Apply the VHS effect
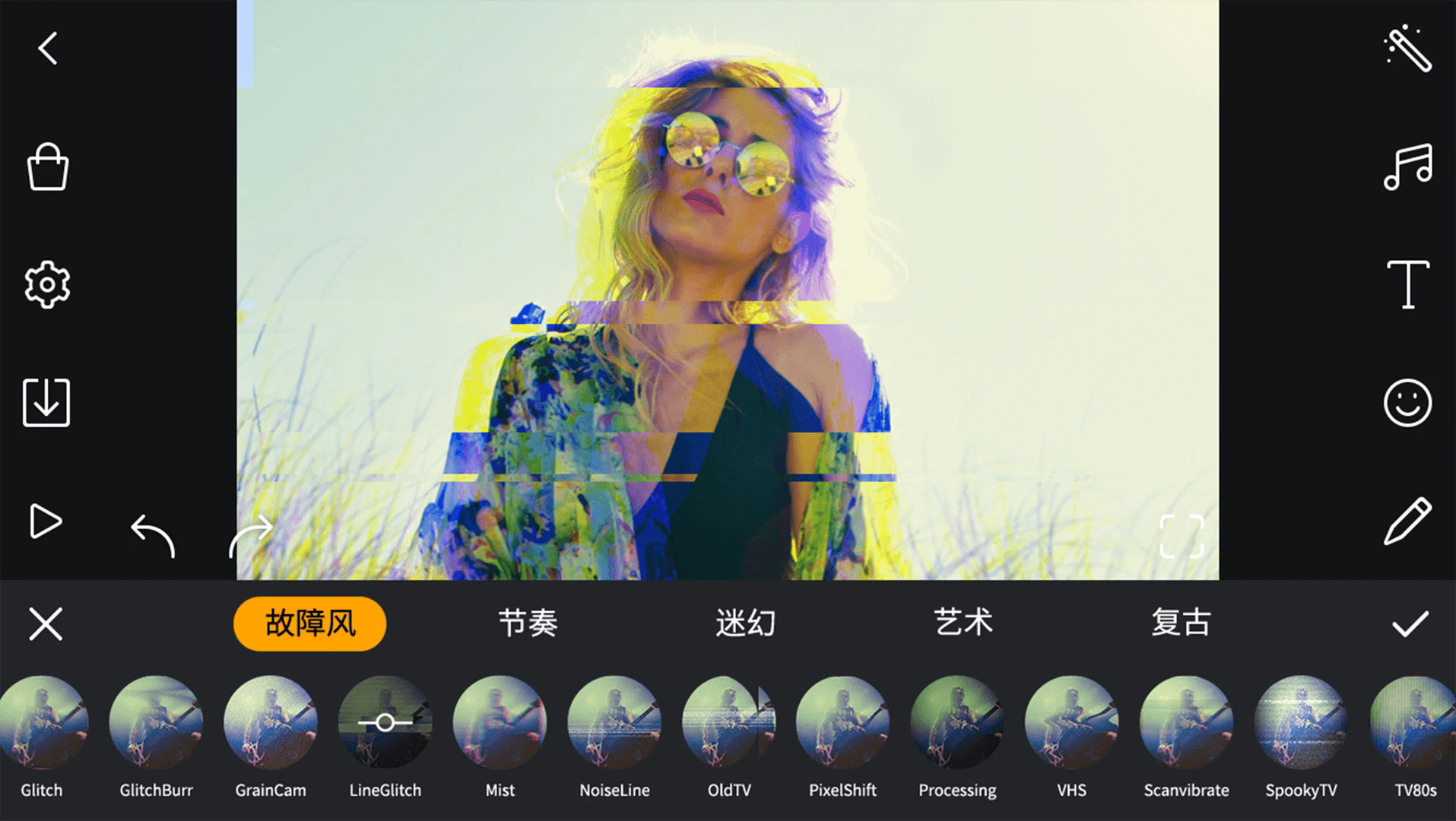Viewport: 1456px width, 821px height. point(1071,723)
